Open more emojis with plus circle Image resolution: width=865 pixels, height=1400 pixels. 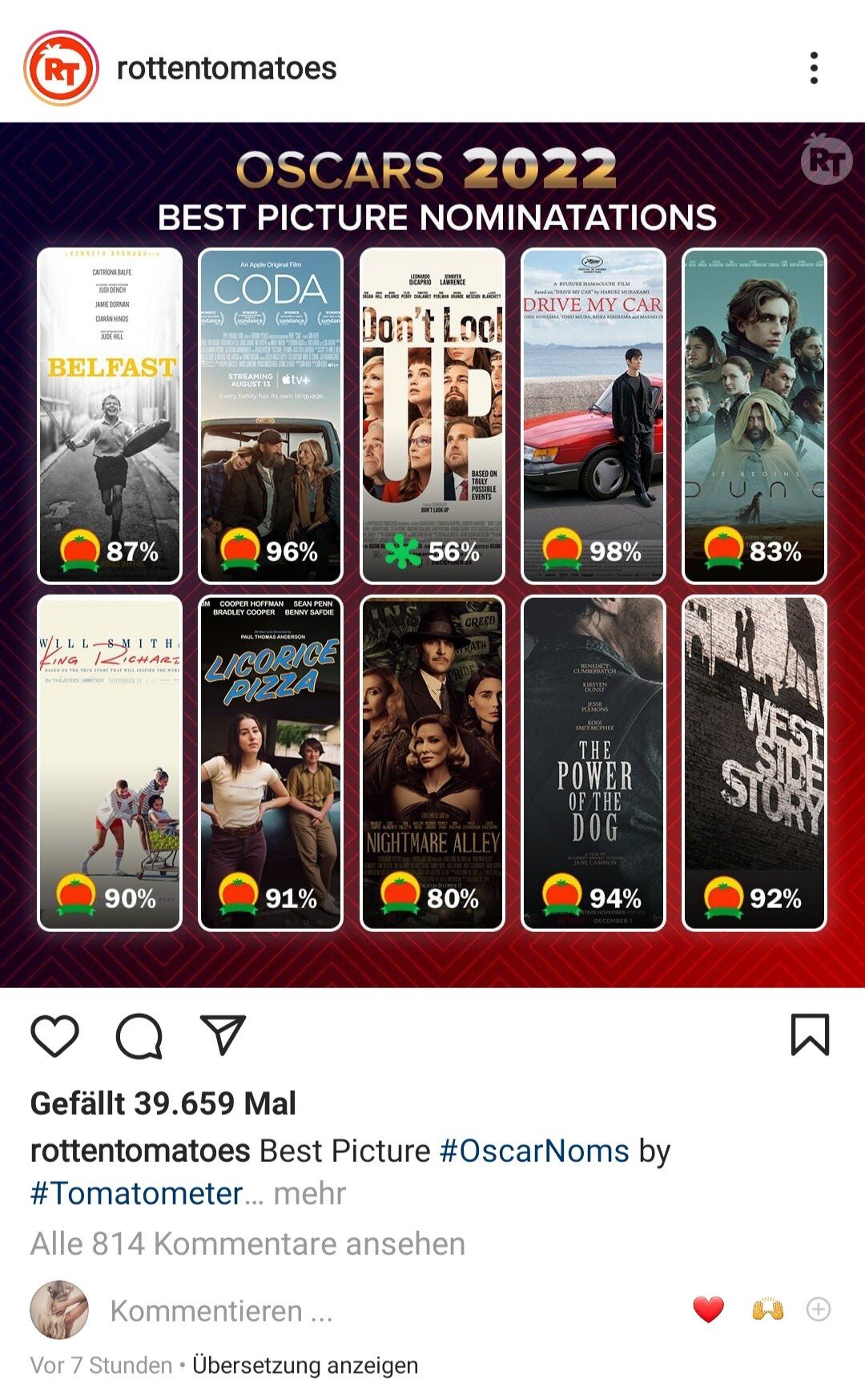click(x=819, y=1309)
